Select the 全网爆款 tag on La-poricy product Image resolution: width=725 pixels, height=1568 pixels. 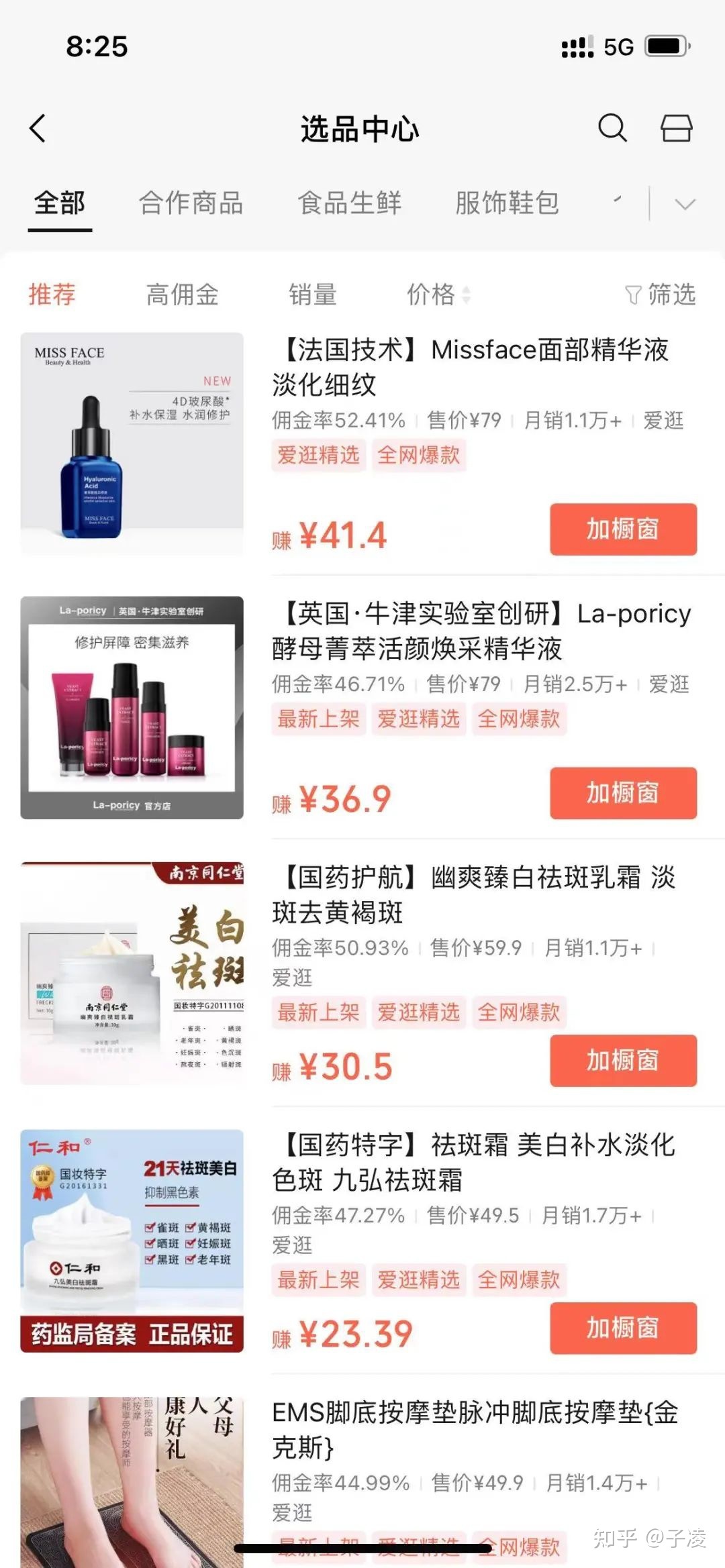click(x=519, y=719)
